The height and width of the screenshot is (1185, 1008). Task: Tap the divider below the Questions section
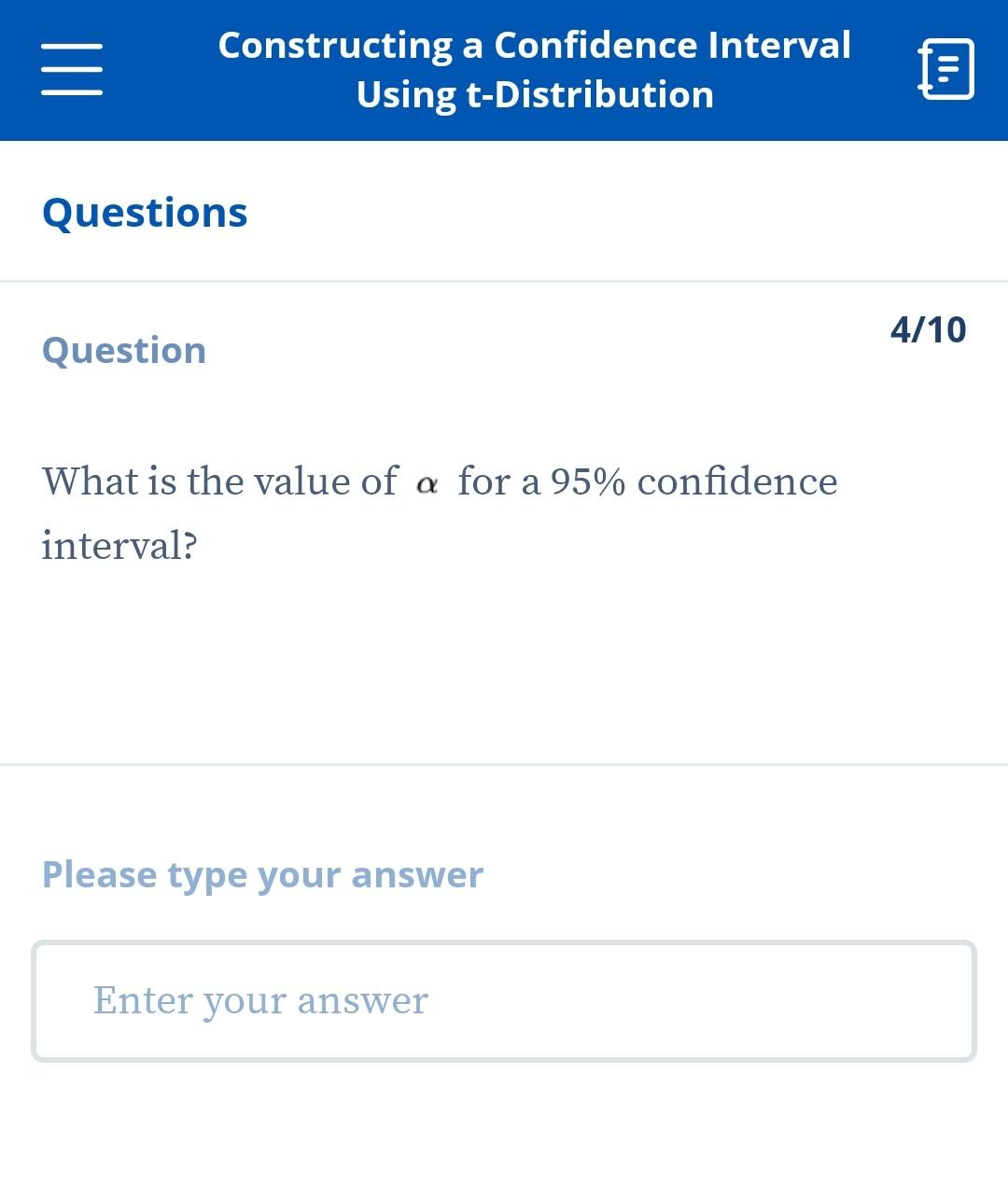click(504, 277)
